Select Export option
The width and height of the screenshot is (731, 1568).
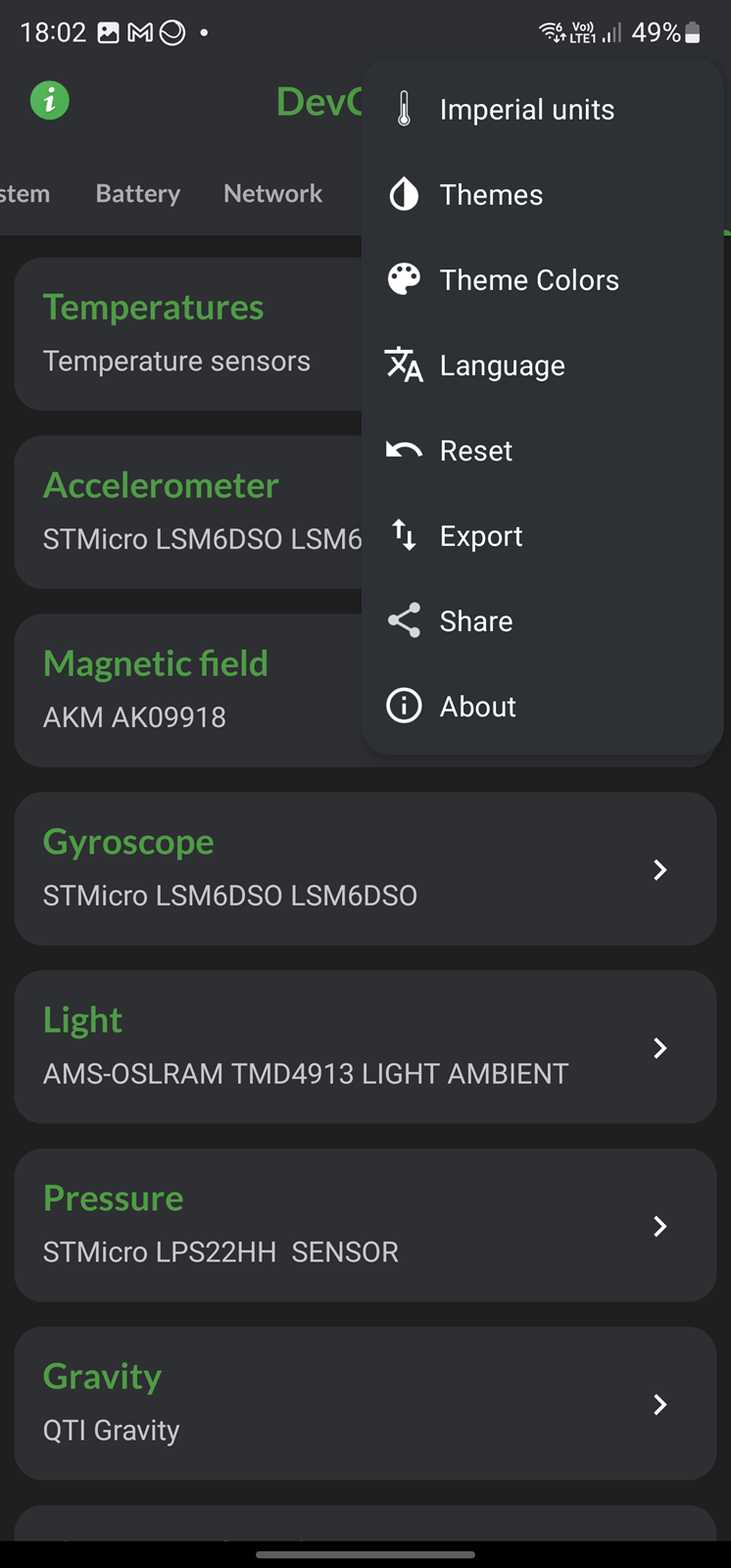[542, 536]
